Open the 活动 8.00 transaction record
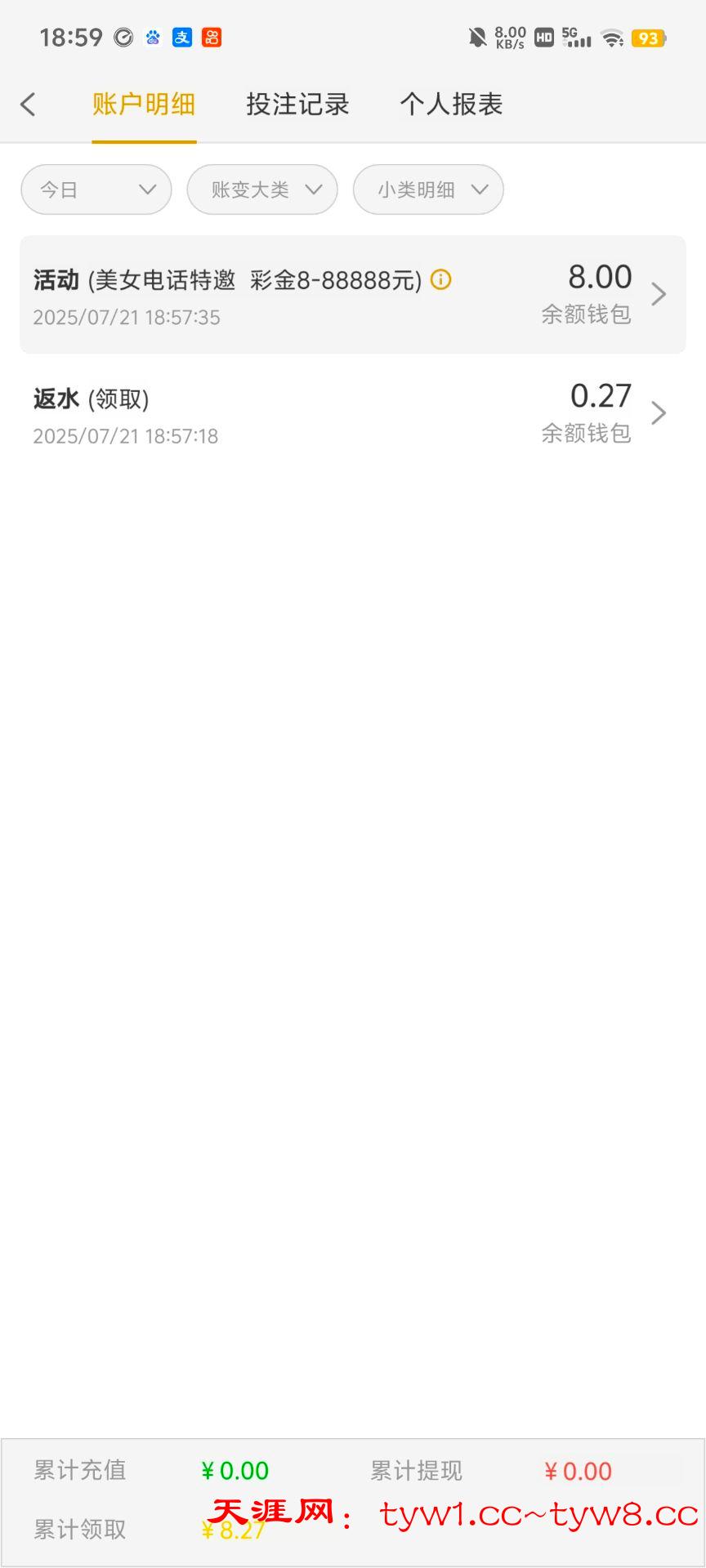Viewport: 706px width, 1568px height. tap(351, 295)
